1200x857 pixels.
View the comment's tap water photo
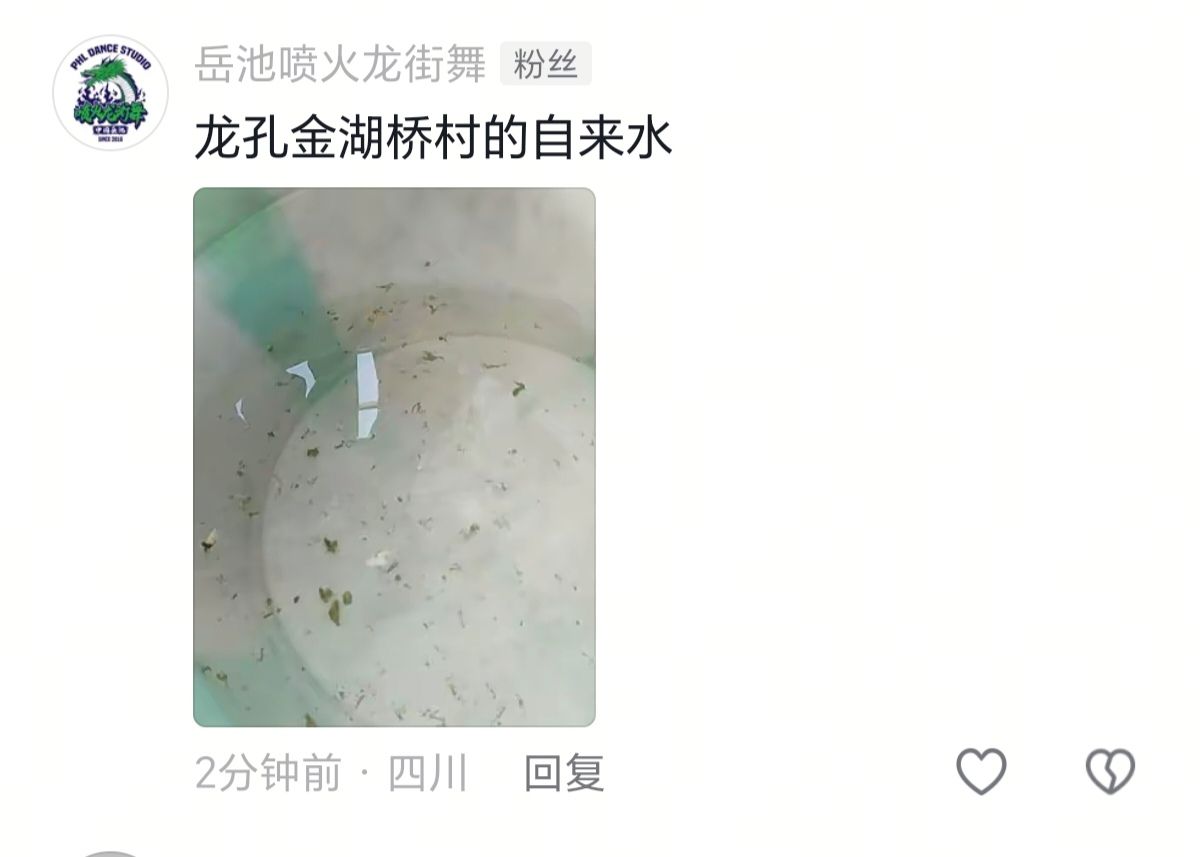pos(394,457)
